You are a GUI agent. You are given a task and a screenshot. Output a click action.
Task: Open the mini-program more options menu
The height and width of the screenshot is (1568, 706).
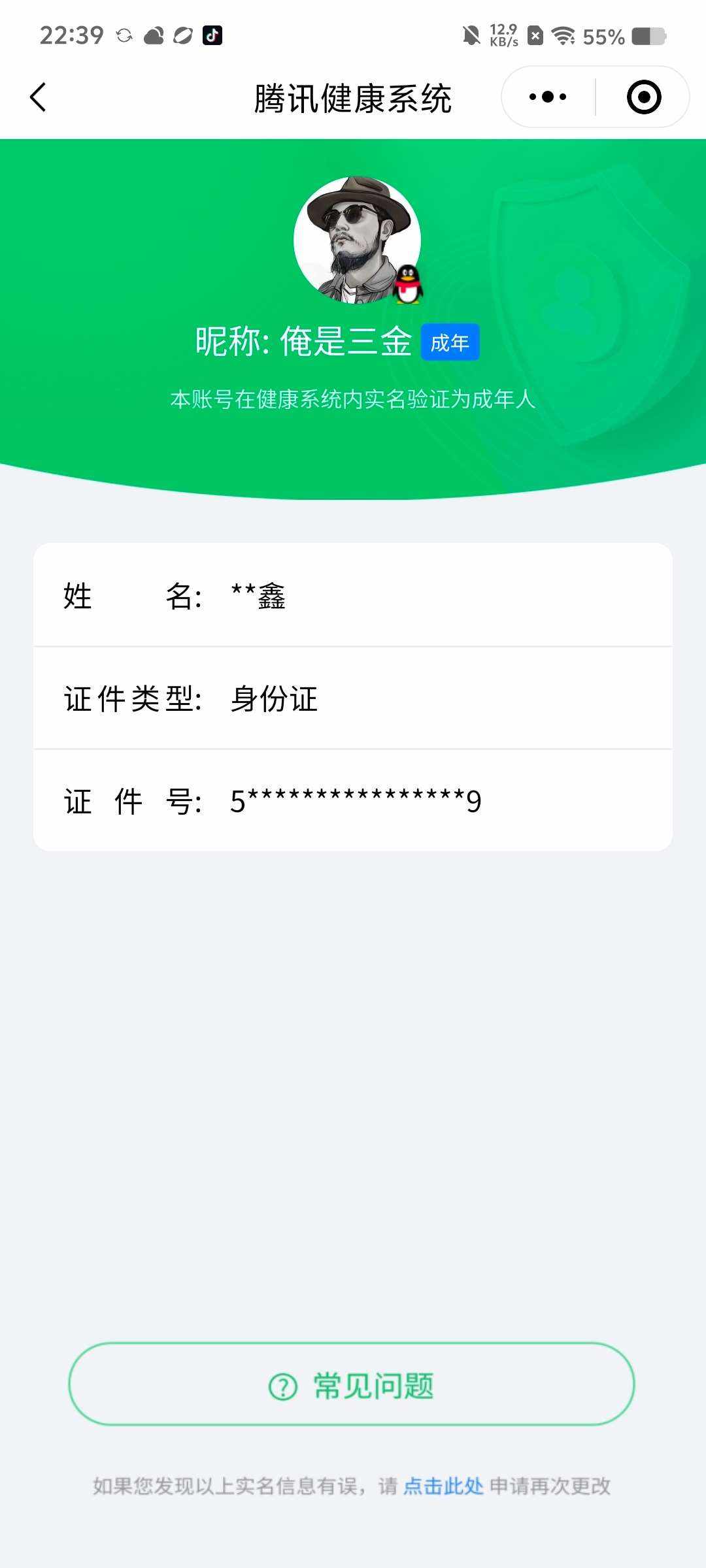(546, 96)
